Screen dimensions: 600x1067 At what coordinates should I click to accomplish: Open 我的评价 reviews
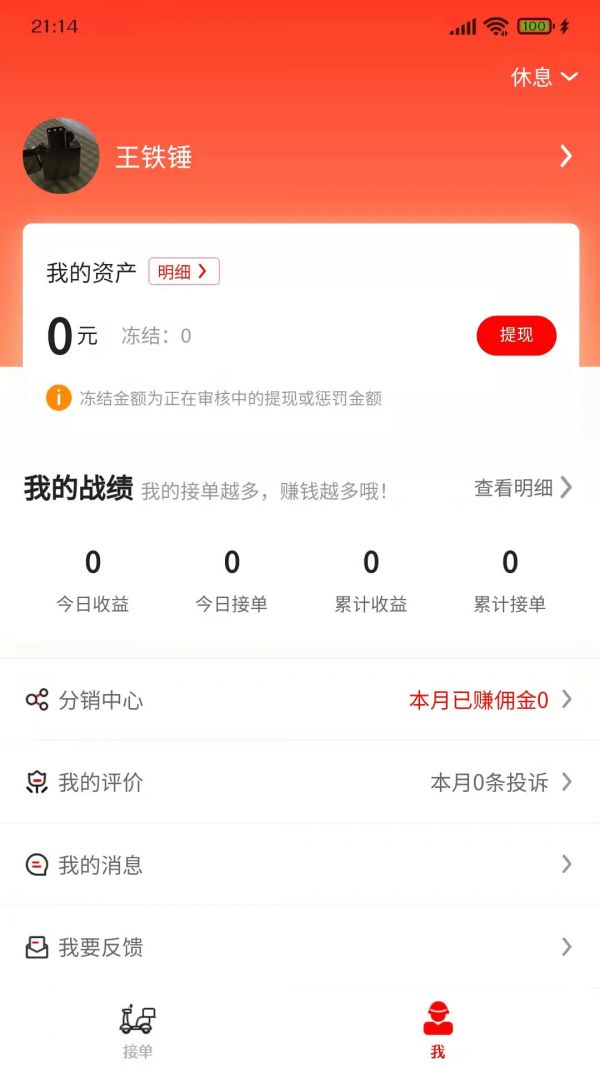300,782
